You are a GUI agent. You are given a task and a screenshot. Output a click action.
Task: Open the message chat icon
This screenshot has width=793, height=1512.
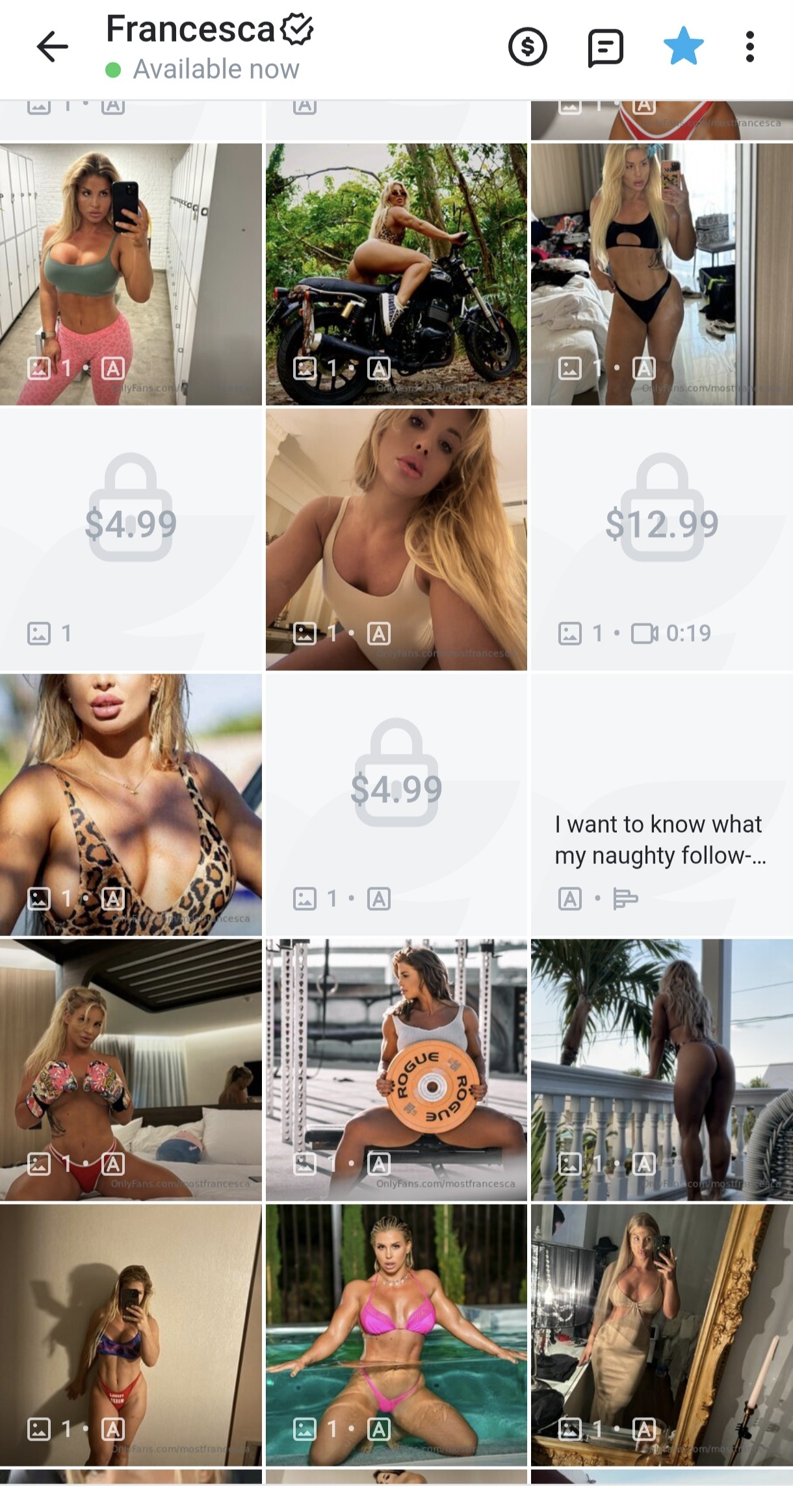tap(605, 47)
